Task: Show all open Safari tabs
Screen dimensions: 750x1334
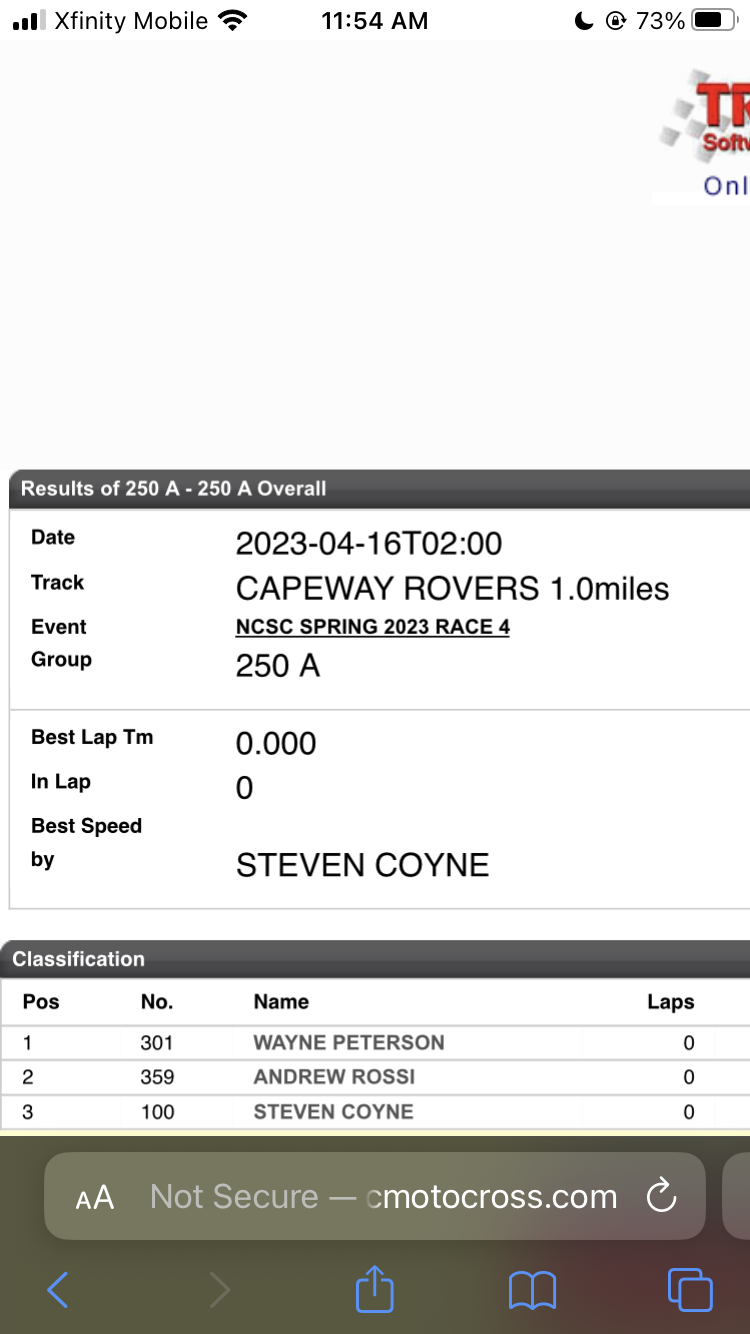Action: (x=690, y=1289)
